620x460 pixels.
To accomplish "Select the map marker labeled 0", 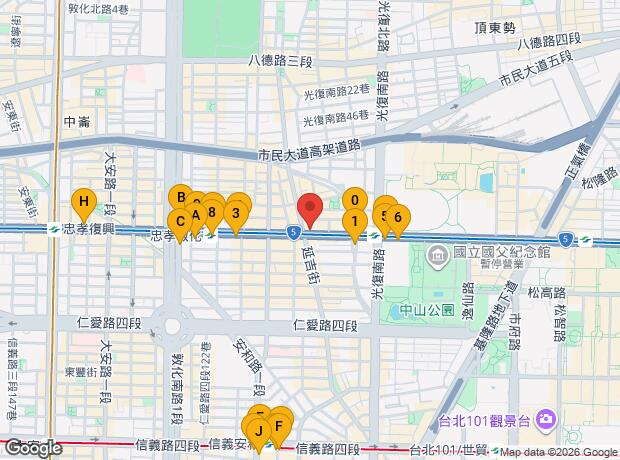I will [x=353, y=199].
